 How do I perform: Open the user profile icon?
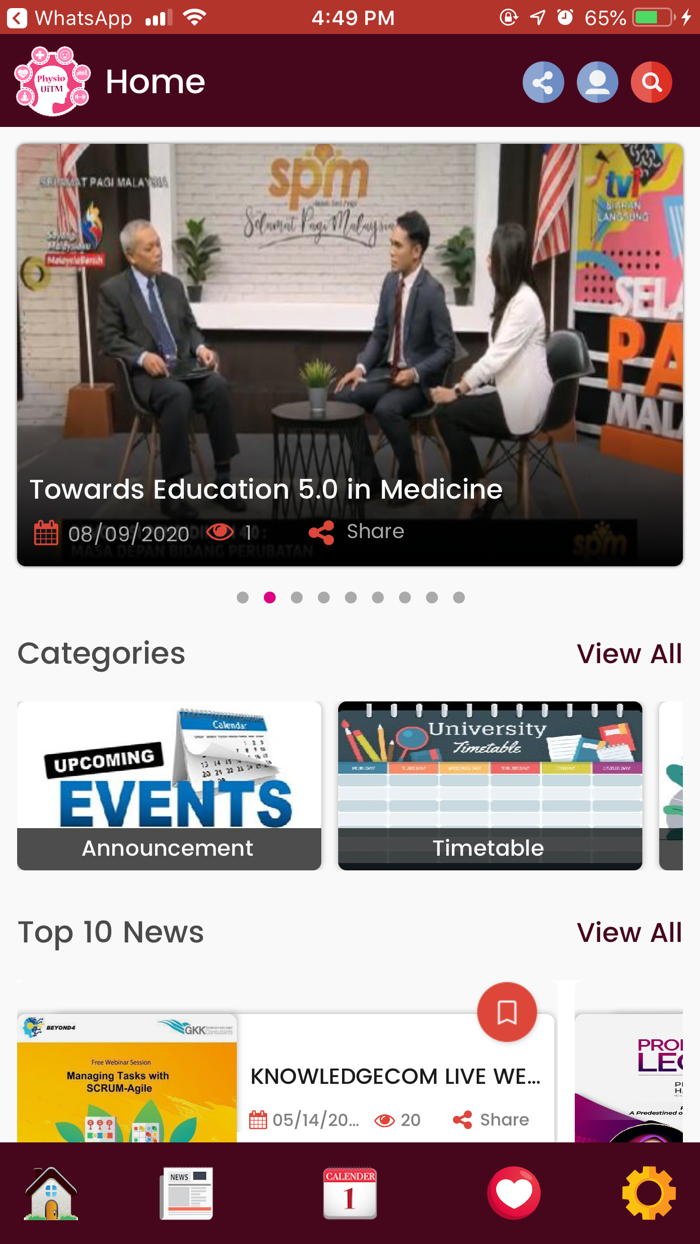[597, 83]
